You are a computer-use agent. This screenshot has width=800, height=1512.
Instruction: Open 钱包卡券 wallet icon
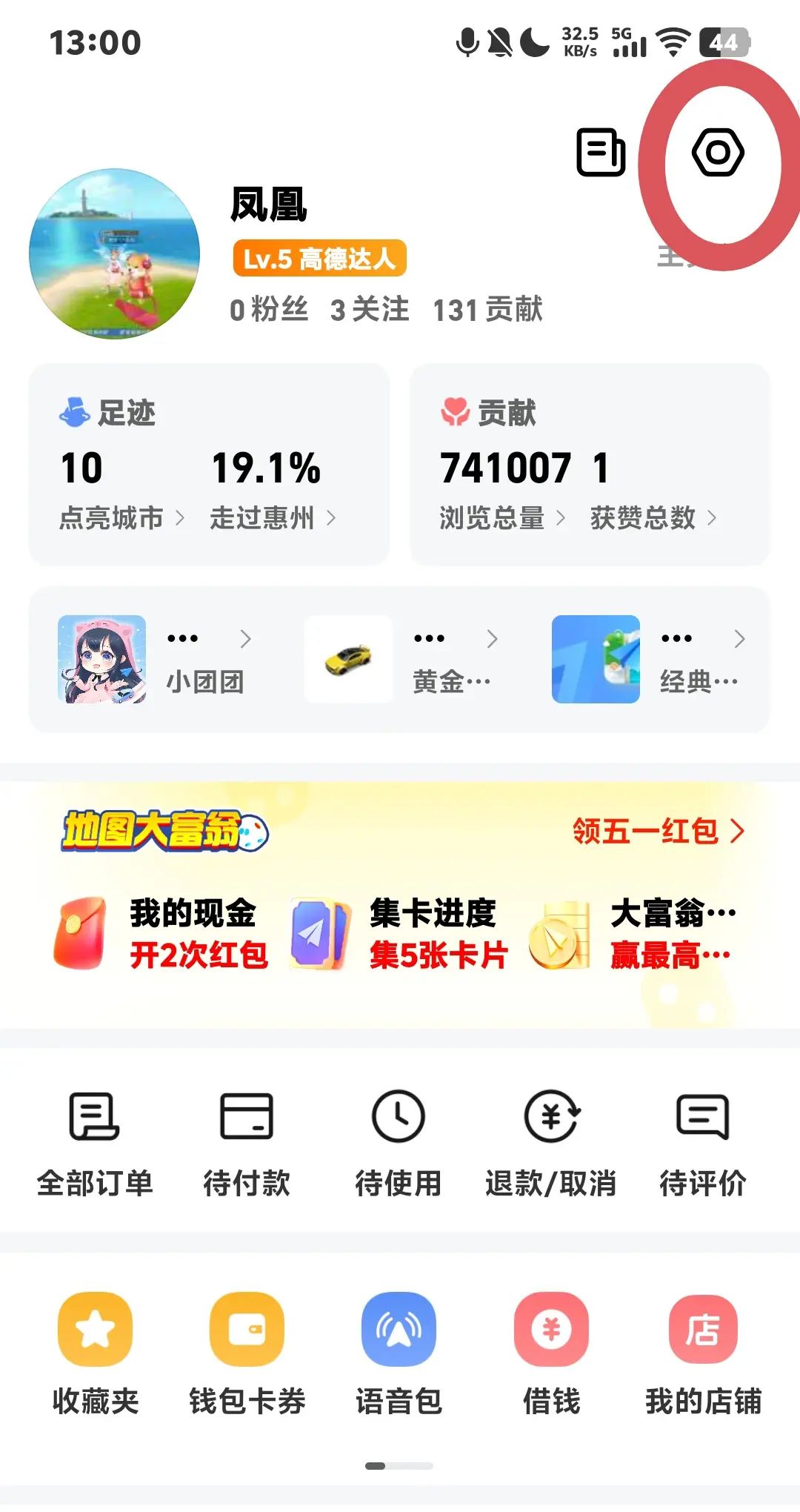tap(247, 1330)
